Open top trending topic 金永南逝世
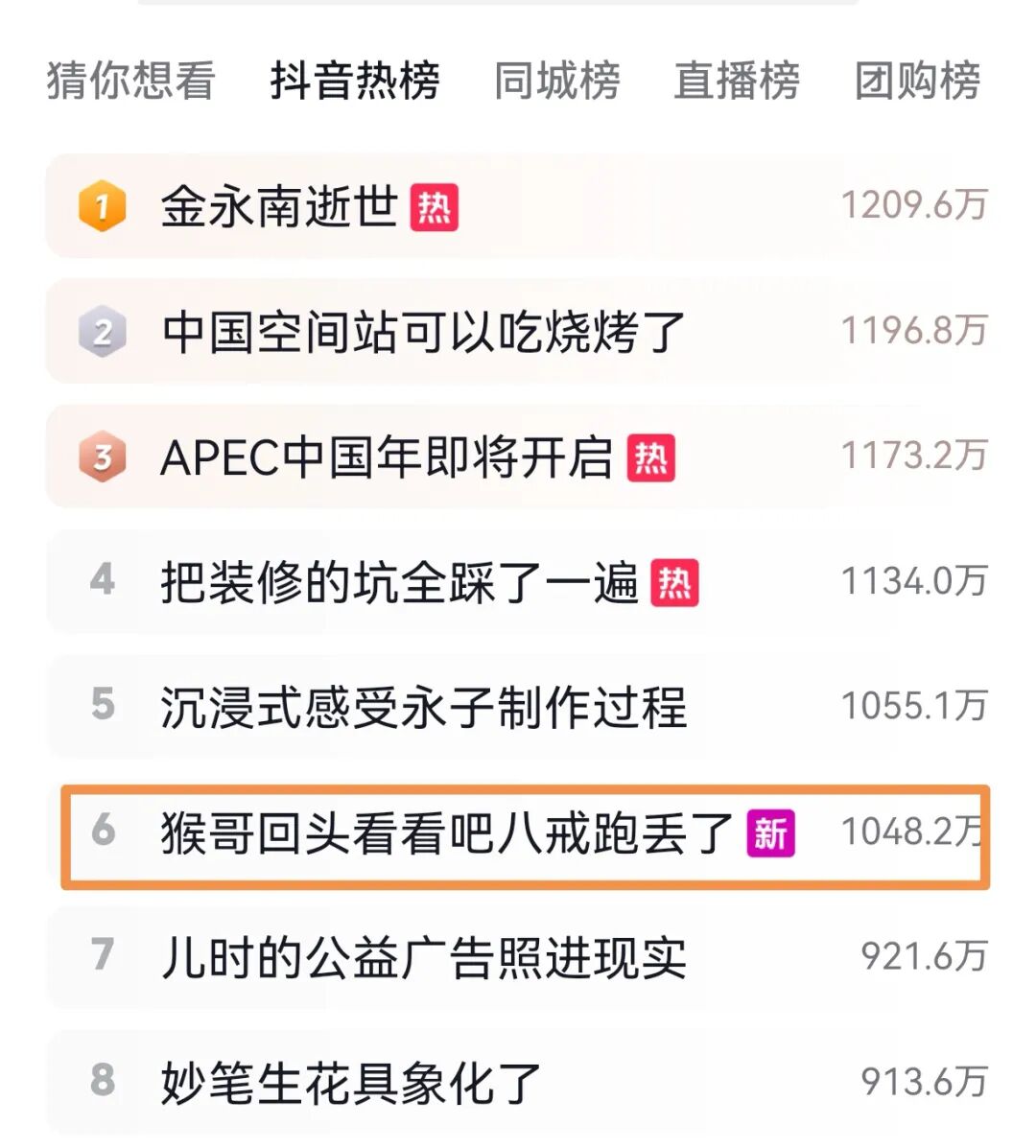 coord(279,206)
